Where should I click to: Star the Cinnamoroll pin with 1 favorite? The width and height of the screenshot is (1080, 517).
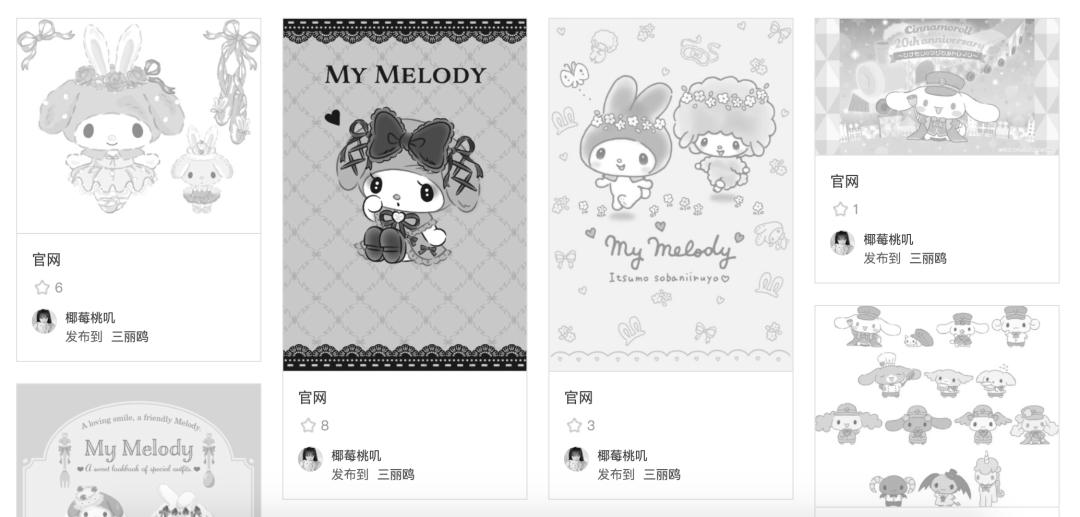click(840, 209)
